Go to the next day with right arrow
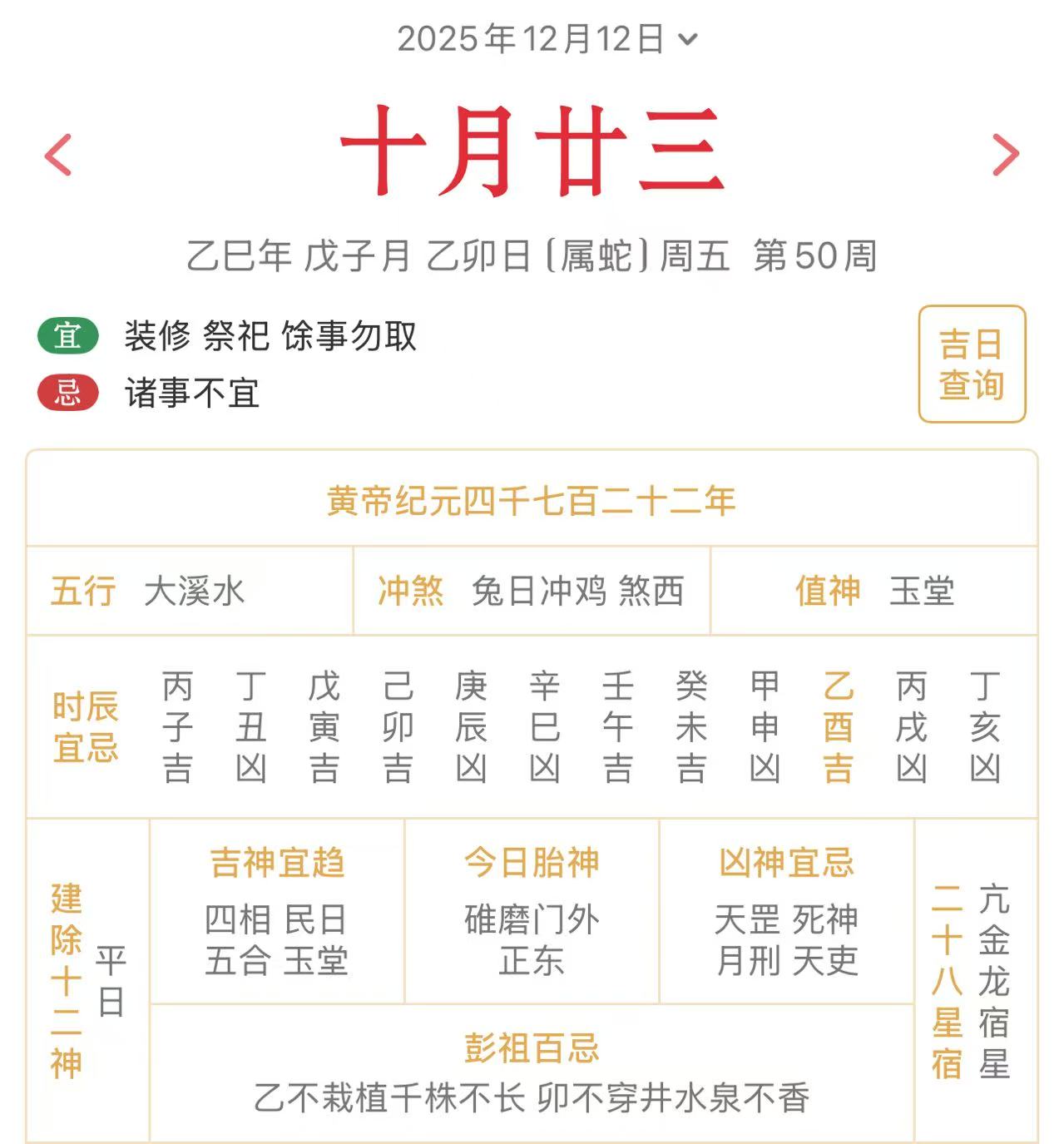The height and width of the screenshot is (1144, 1064). [x=1005, y=155]
